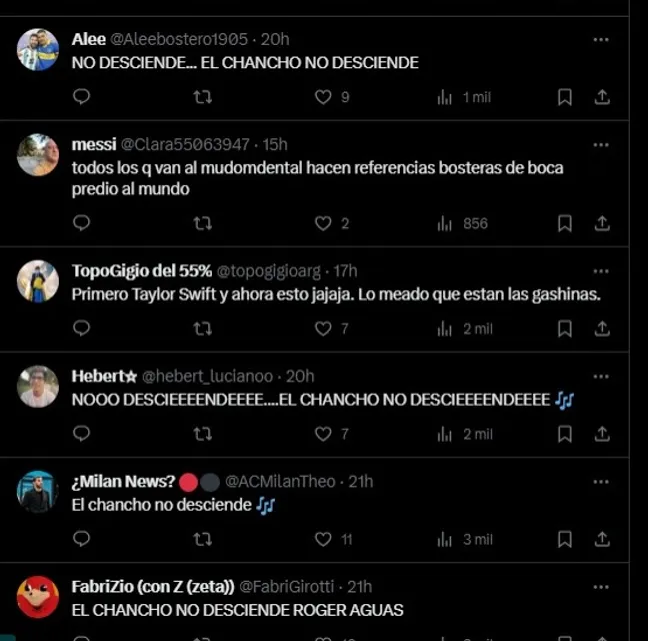Open overflow menu on Alee's tweet

(601, 39)
